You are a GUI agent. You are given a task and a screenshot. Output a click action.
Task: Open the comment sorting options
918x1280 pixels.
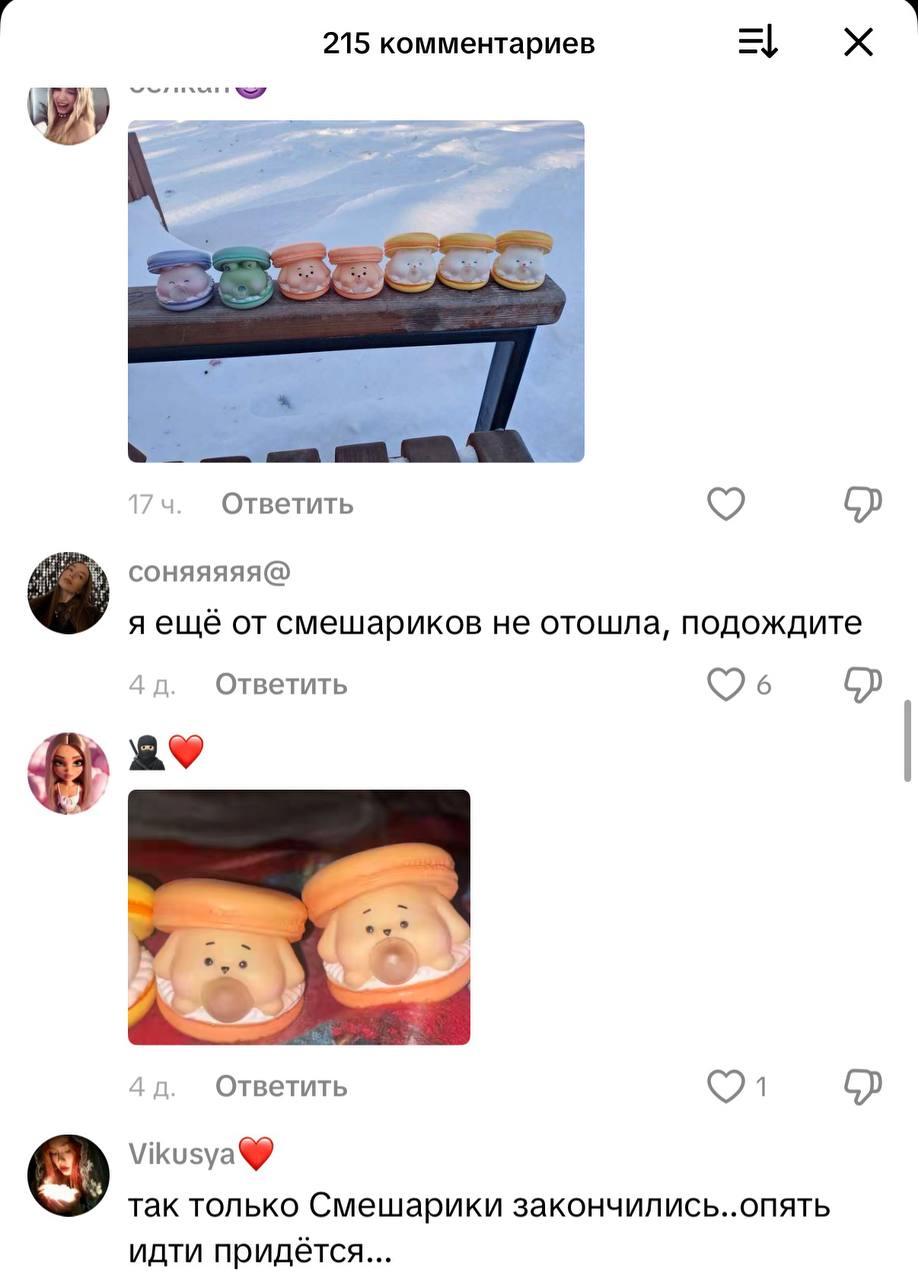coord(758,42)
